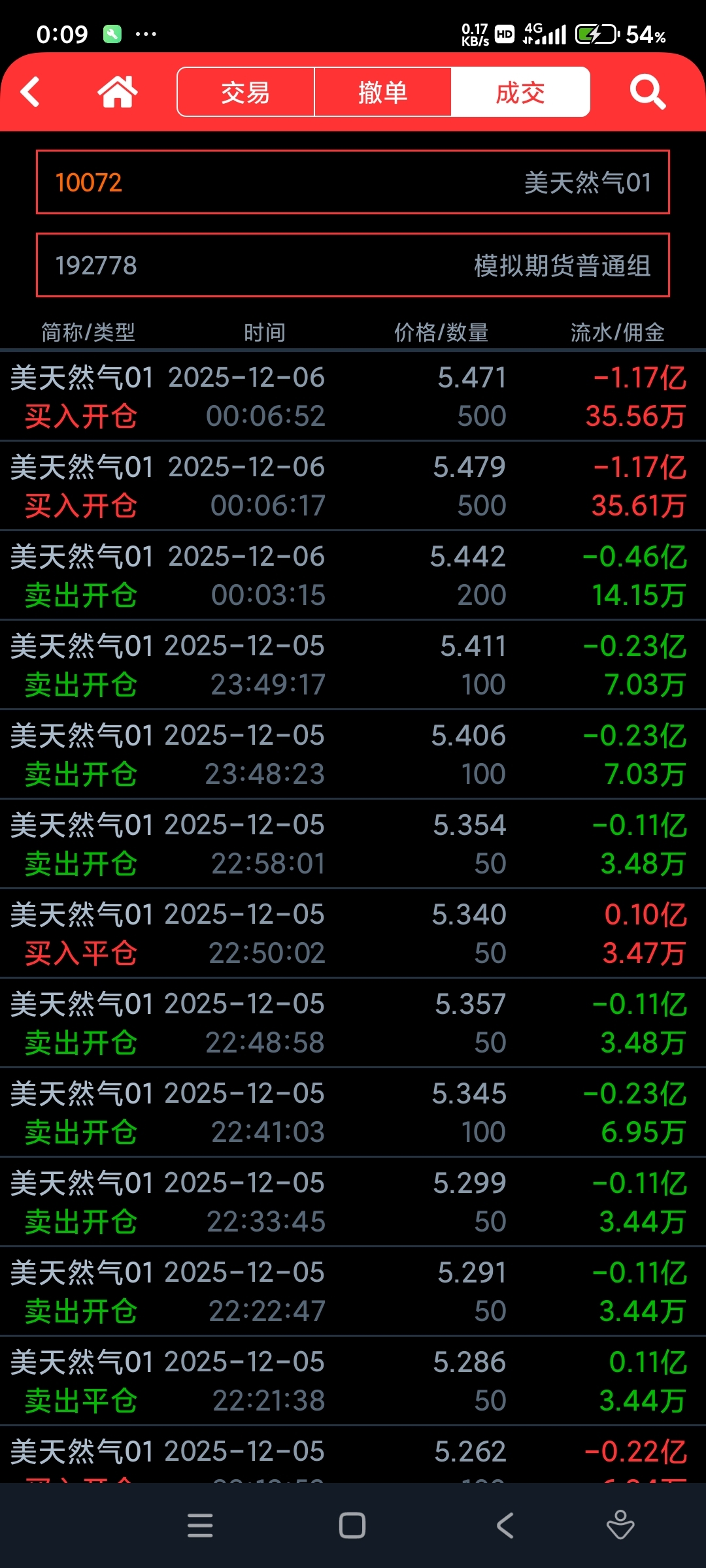This screenshot has width=706, height=1568.
Task: Tap system navigation back button
Action: click(505, 1526)
